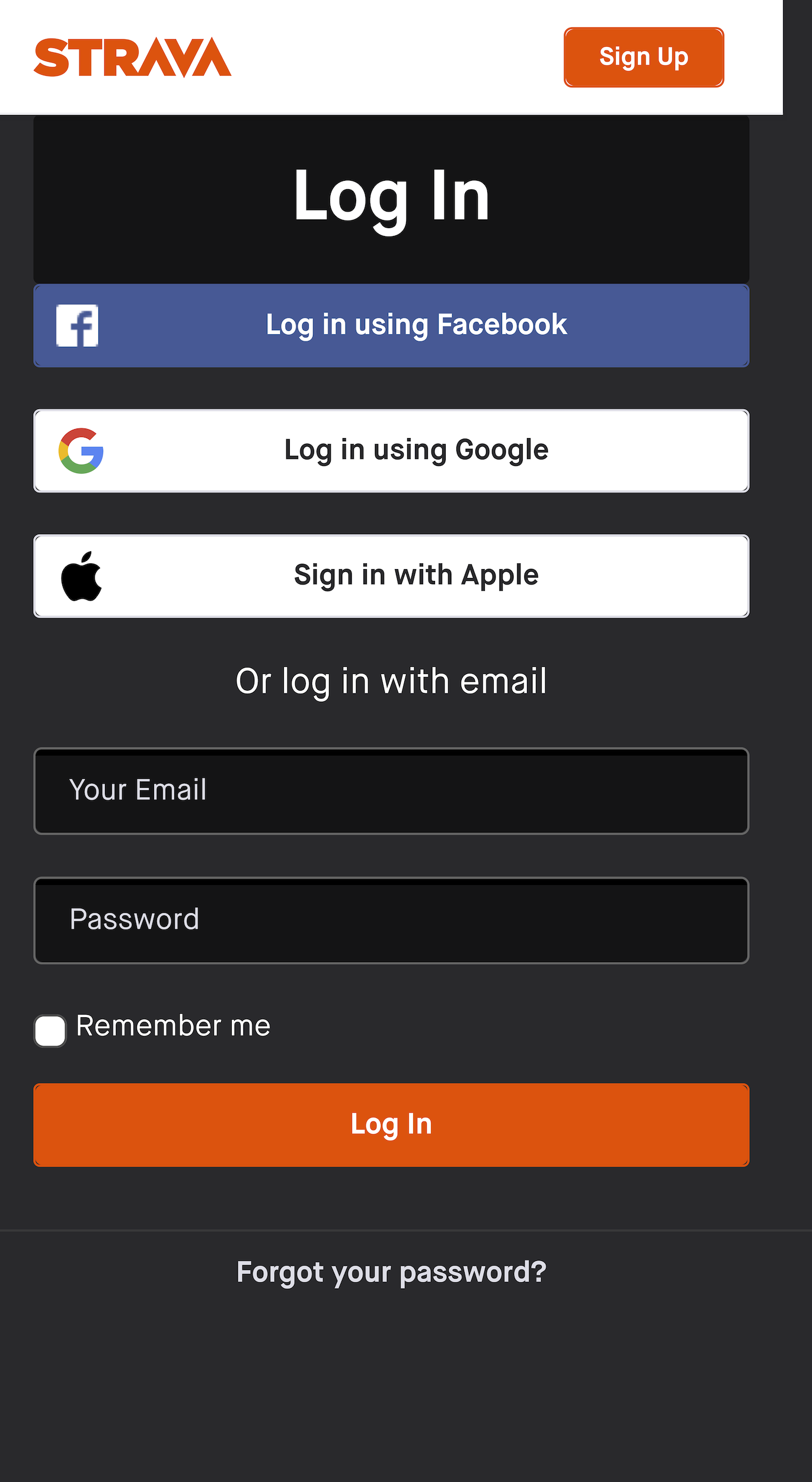This screenshot has height=1482, width=812.
Task: Check the Remember me box
Action: tap(50, 1031)
